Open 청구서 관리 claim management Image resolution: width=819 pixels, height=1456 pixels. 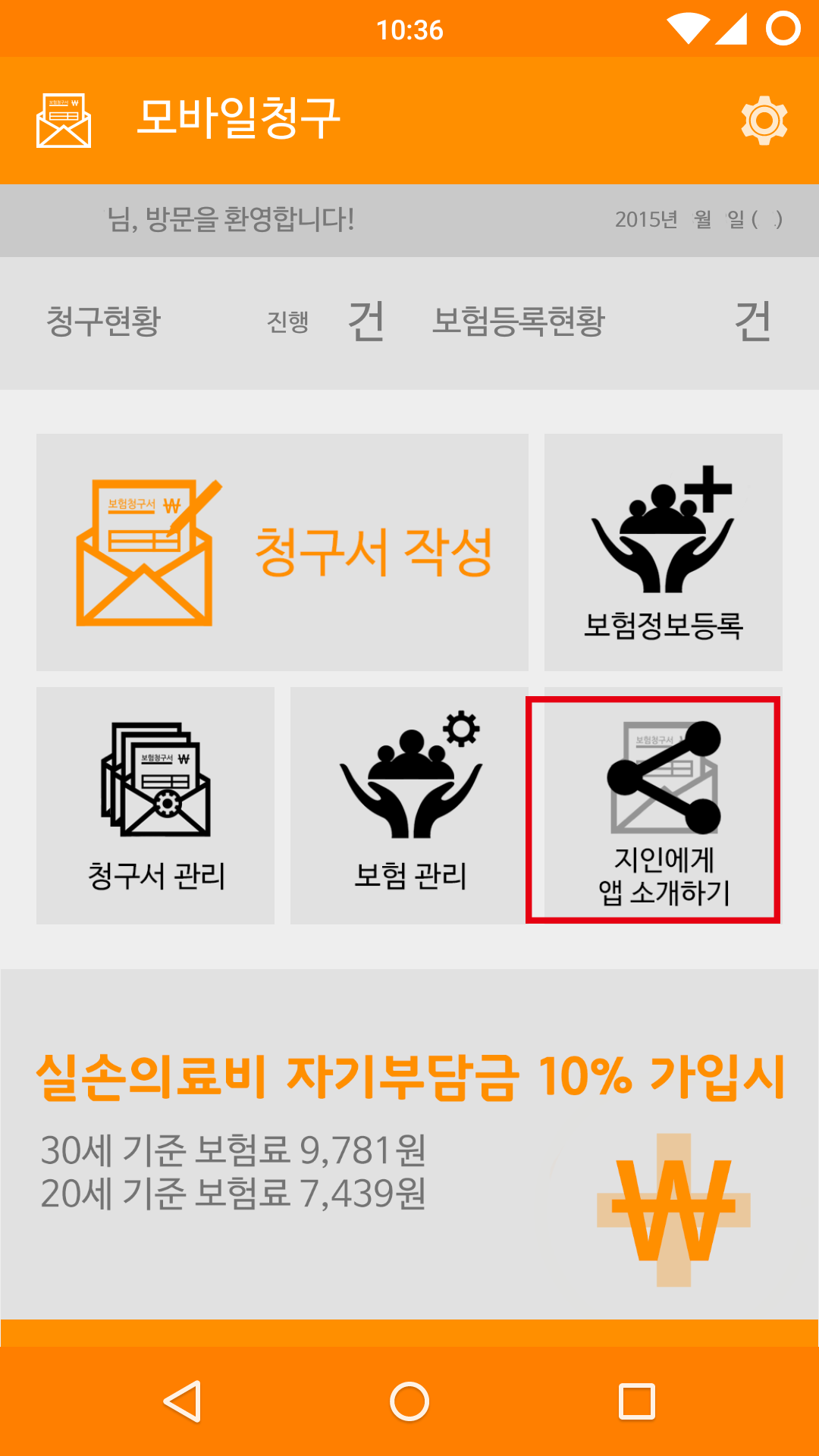pos(155,805)
